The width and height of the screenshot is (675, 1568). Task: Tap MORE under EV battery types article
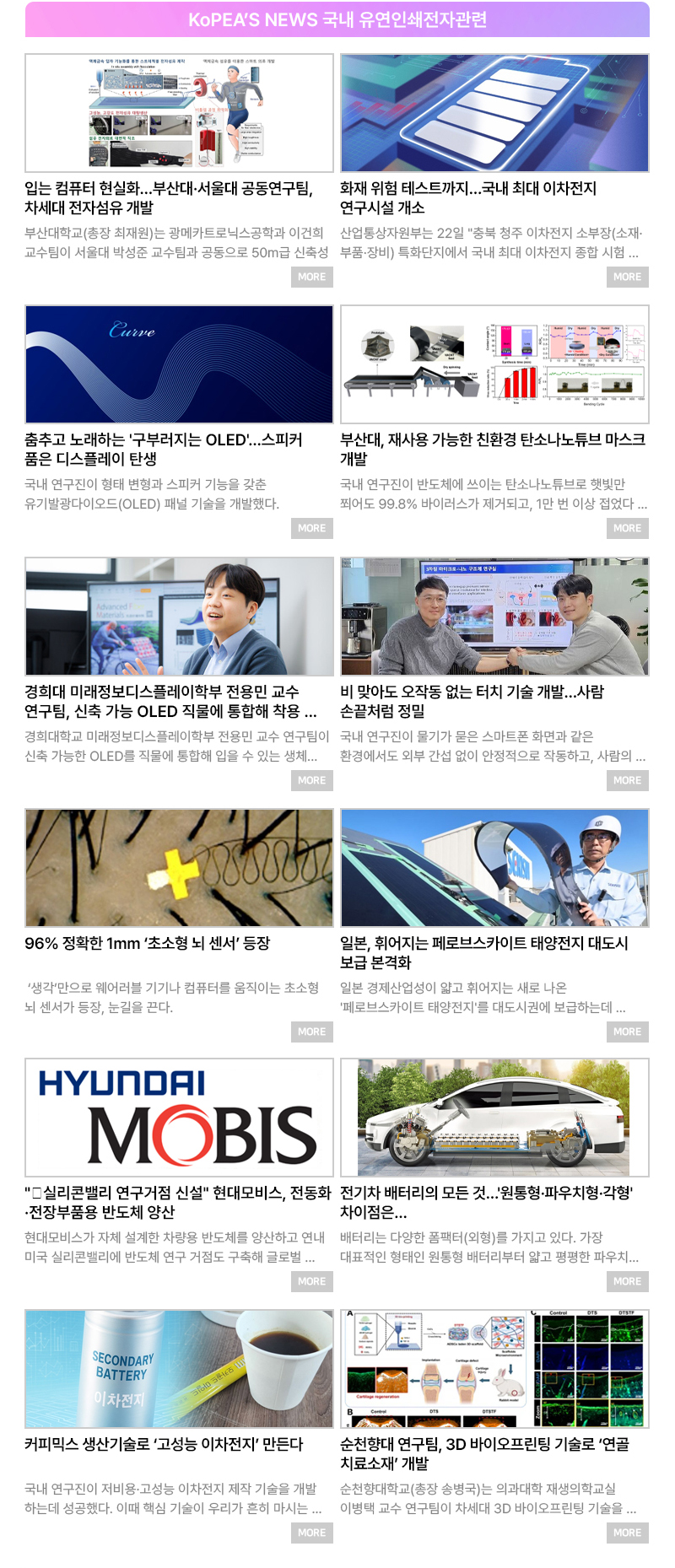627,1281
